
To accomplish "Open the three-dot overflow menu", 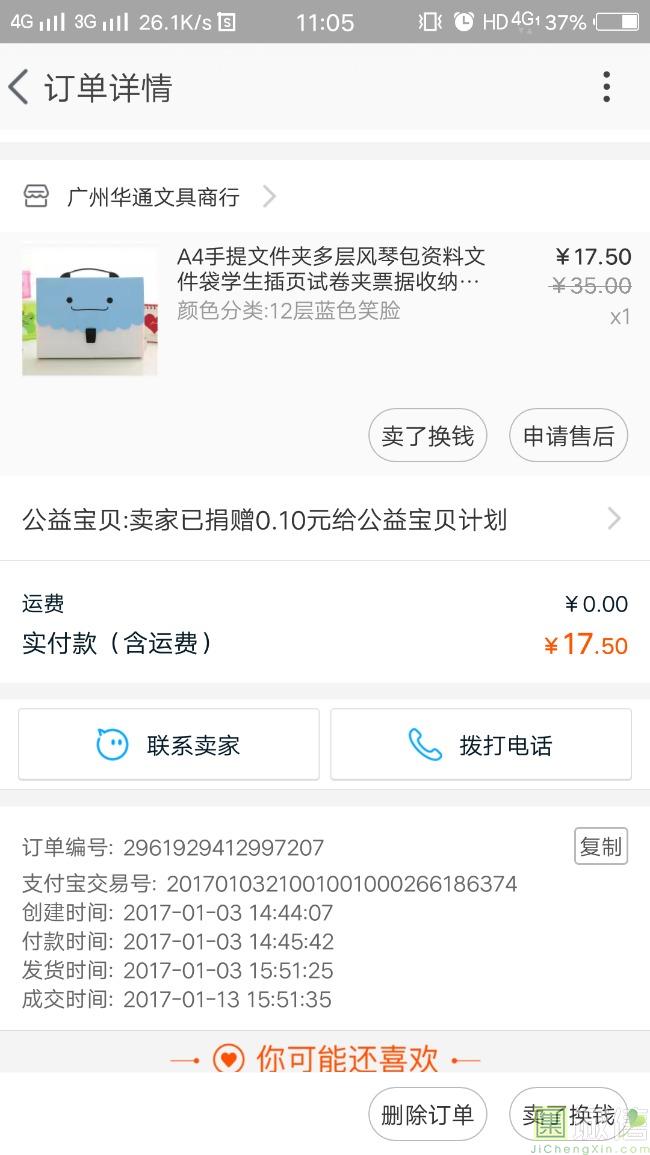I will point(606,88).
